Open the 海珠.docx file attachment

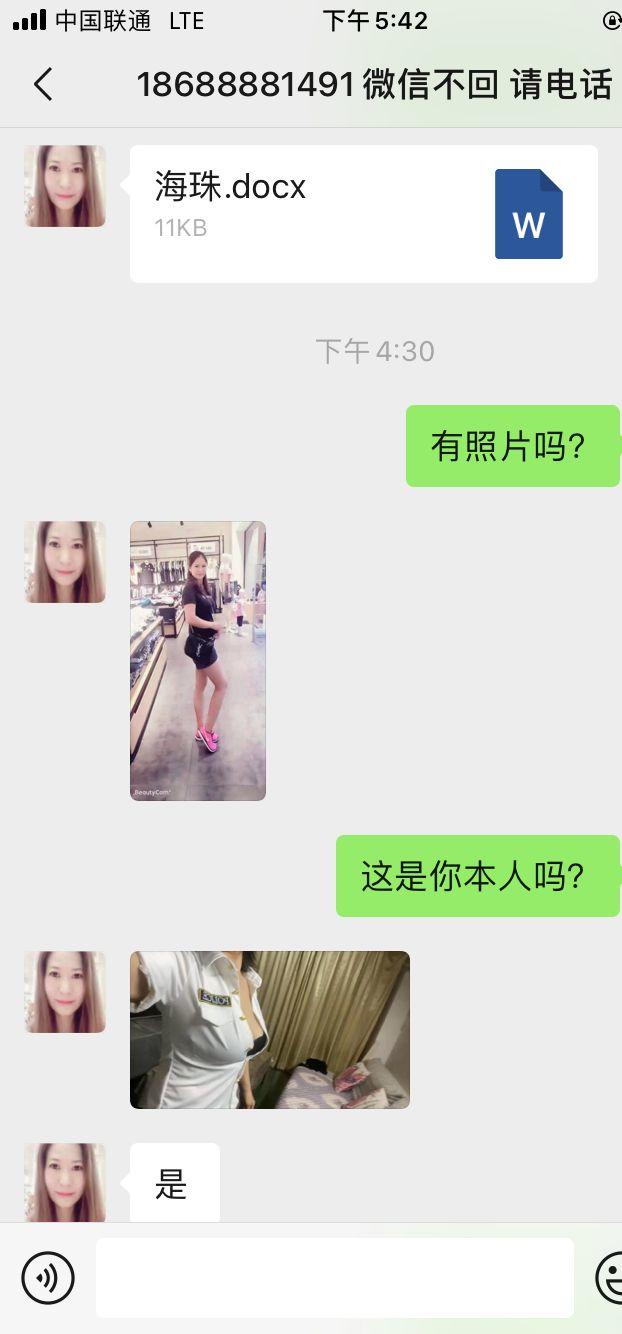pos(363,214)
